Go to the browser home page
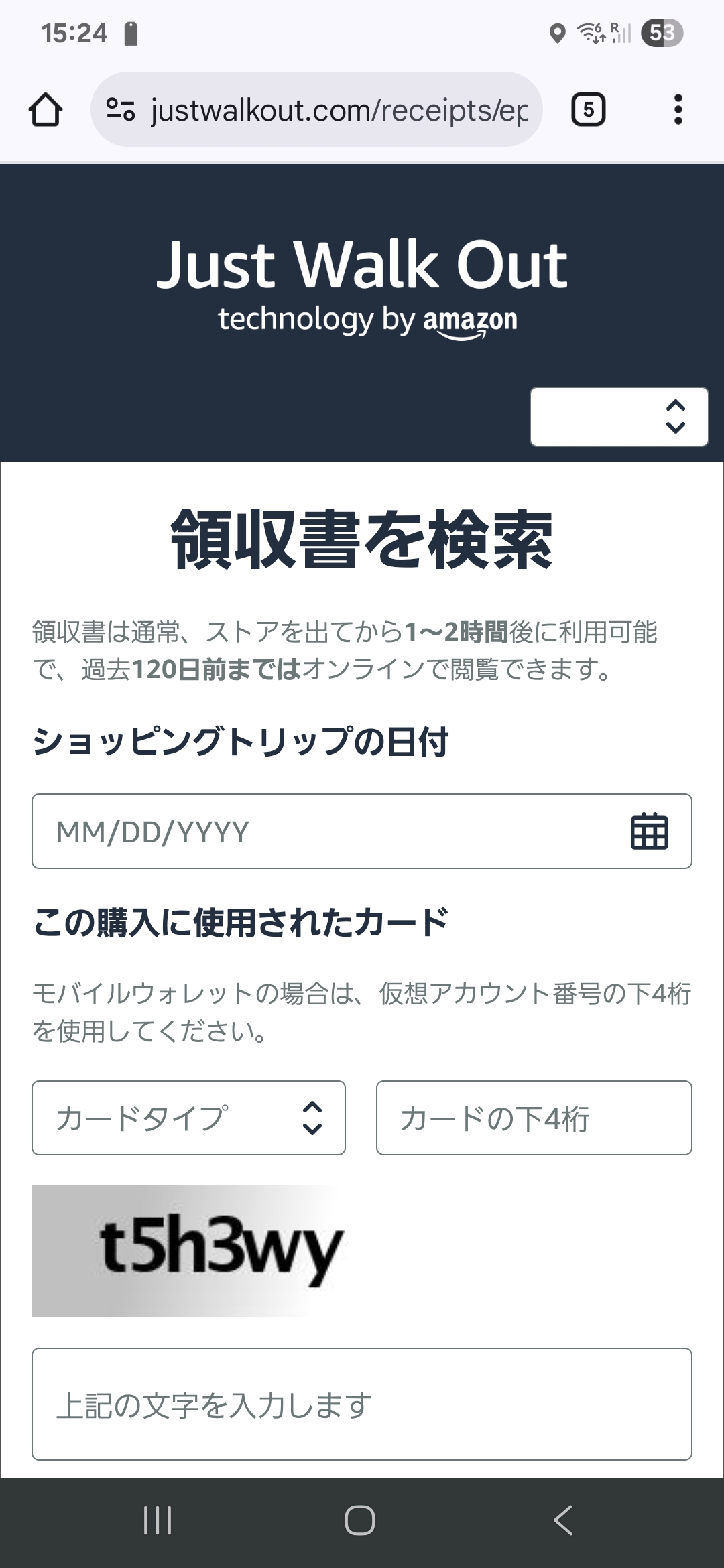724x1568 pixels. click(46, 110)
